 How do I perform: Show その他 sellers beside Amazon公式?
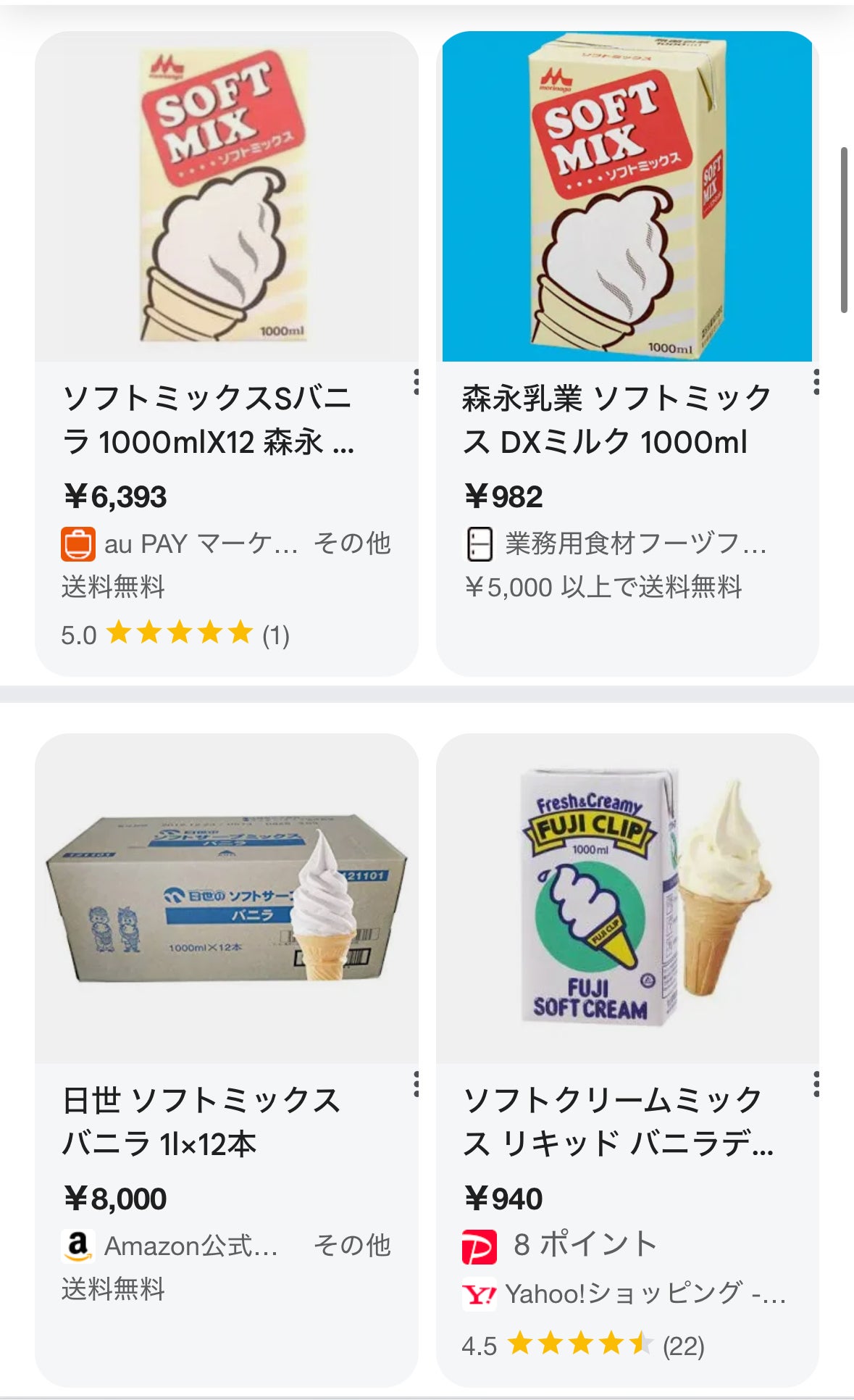click(x=352, y=1246)
